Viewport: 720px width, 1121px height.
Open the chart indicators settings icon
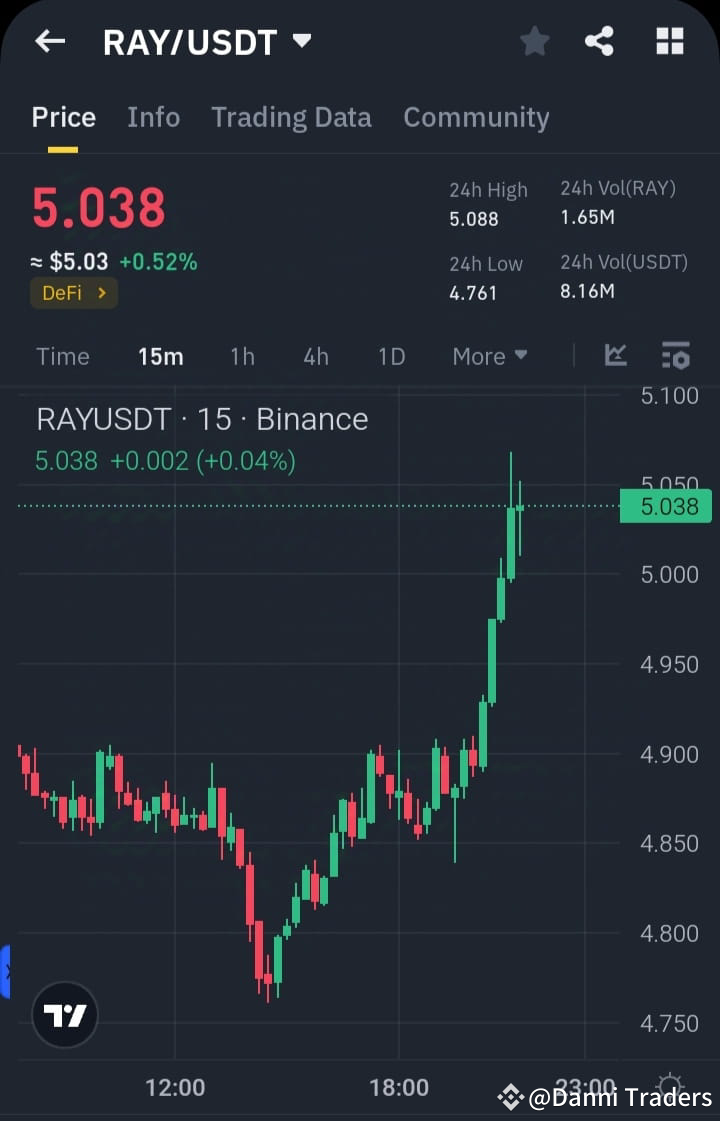pos(675,355)
